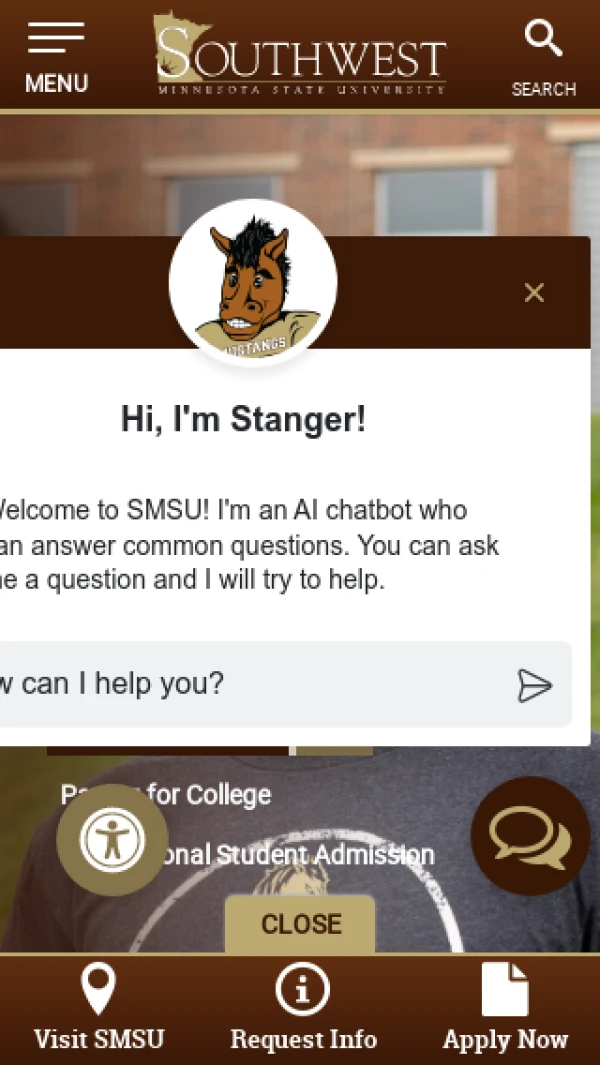This screenshot has height=1065, width=600.
Task: Open the accessibility options button
Action: click(x=112, y=840)
